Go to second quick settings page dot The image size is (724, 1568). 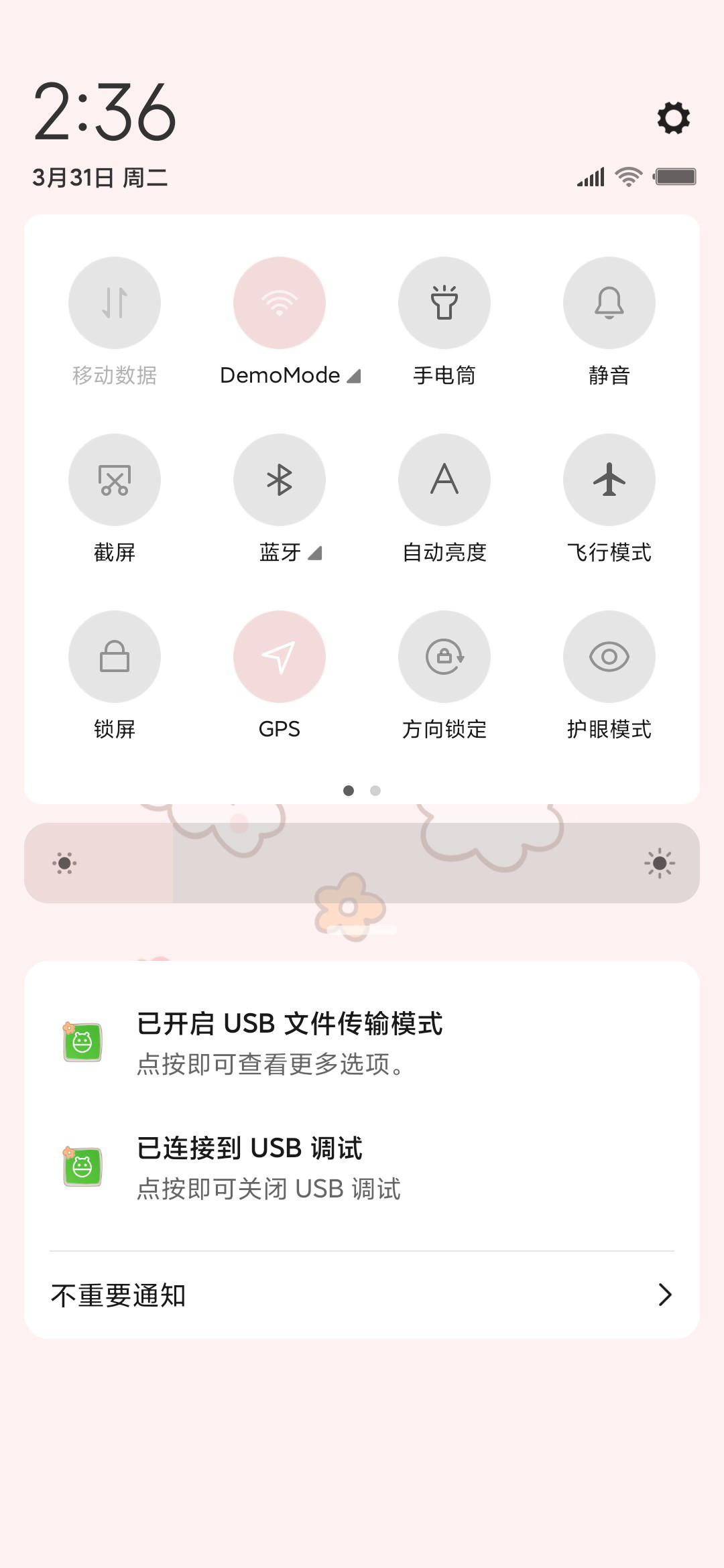[x=375, y=791]
